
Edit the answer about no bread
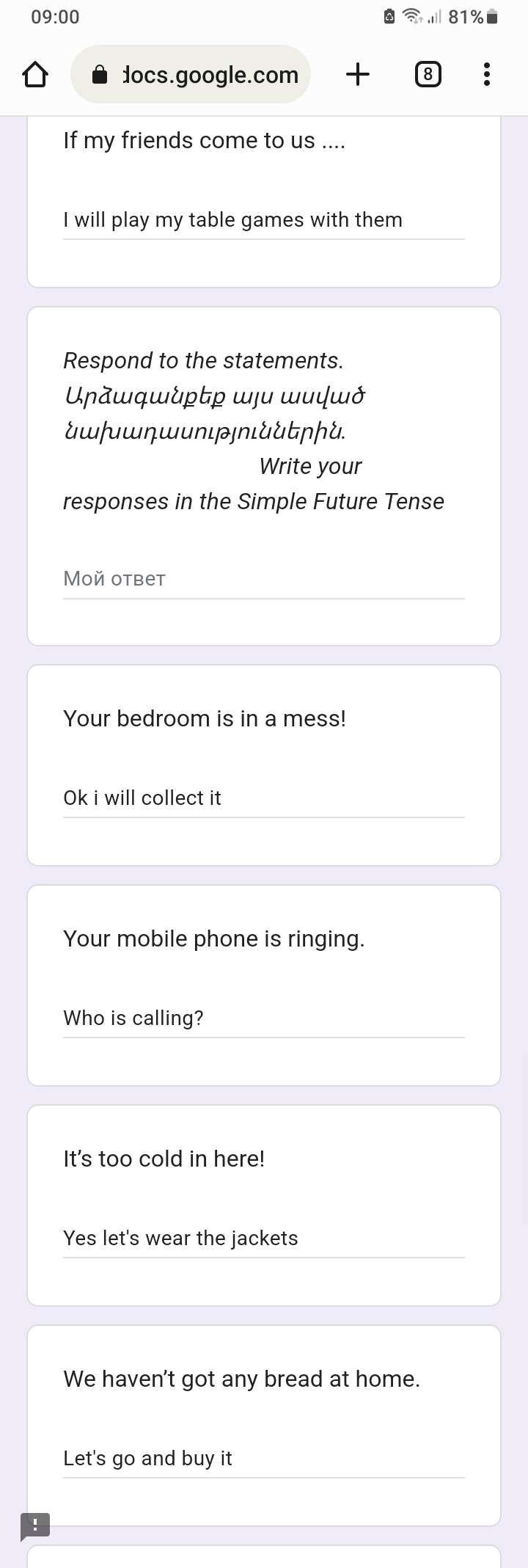pos(263,1458)
